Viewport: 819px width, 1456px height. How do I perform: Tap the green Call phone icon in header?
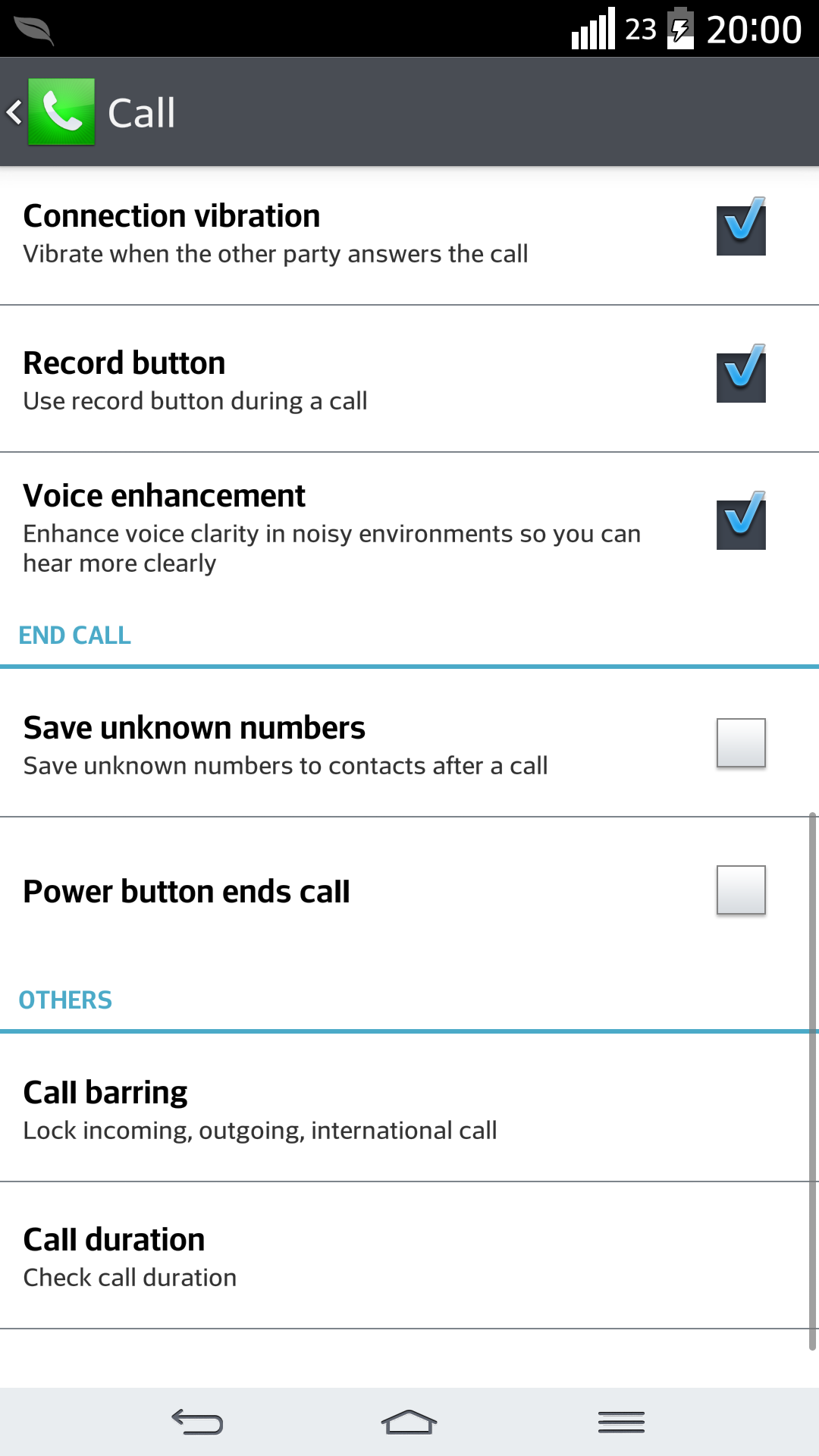pyautogui.click(x=61, y=111)
